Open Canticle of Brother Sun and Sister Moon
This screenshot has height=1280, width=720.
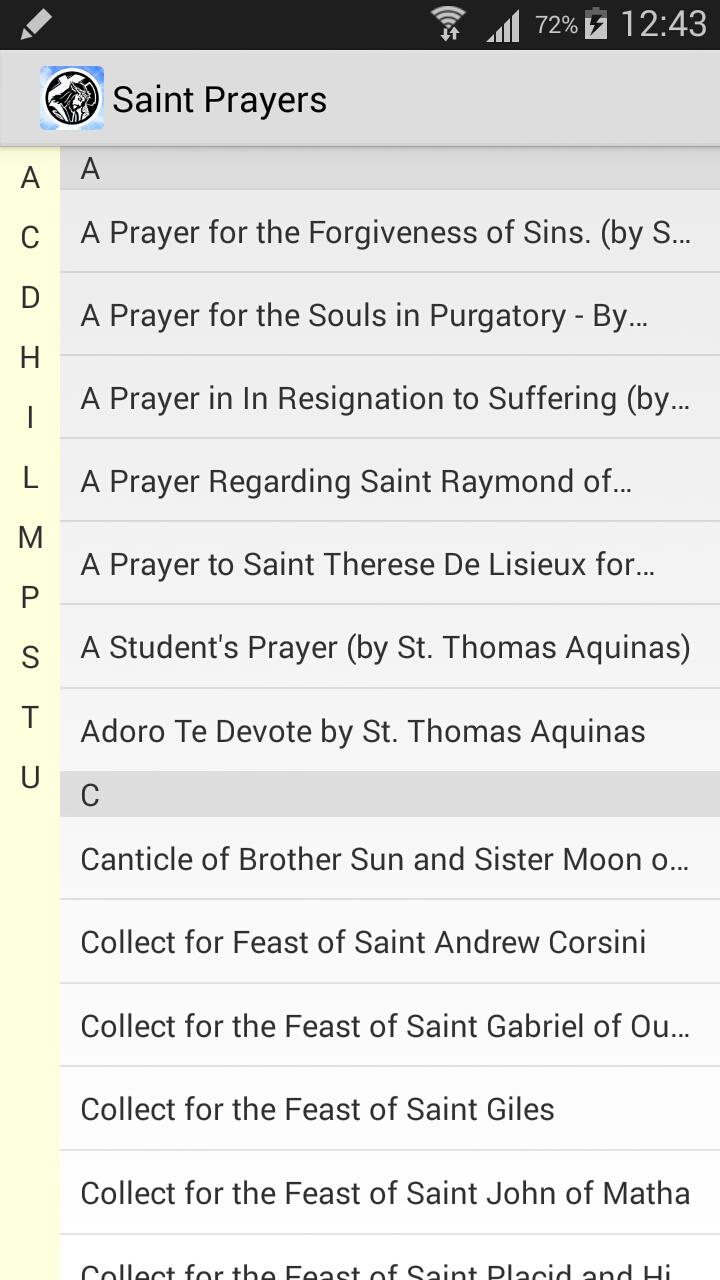tap(390, 859)
